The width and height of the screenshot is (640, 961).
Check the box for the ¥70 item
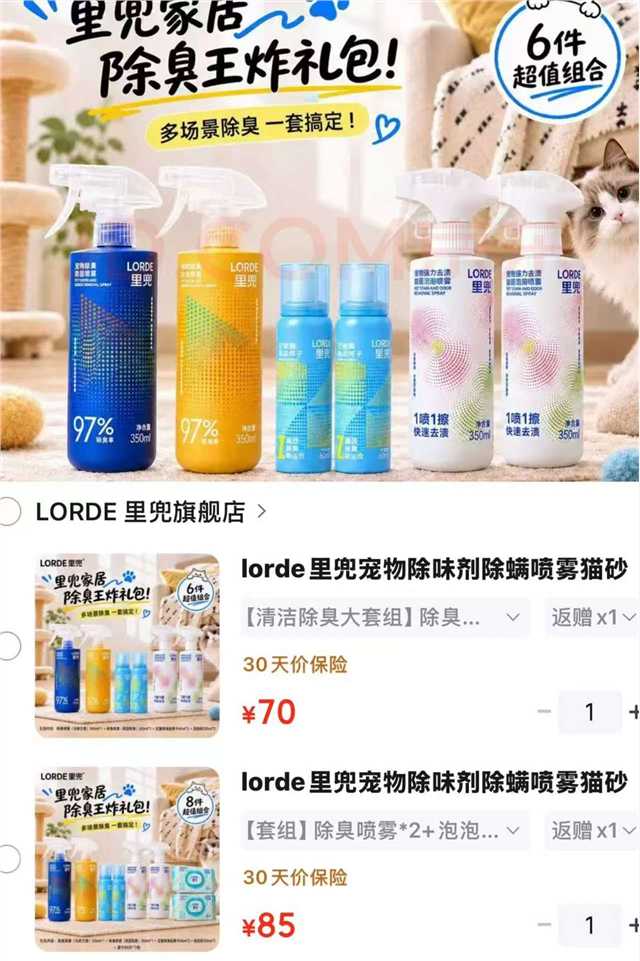(9, 646)
